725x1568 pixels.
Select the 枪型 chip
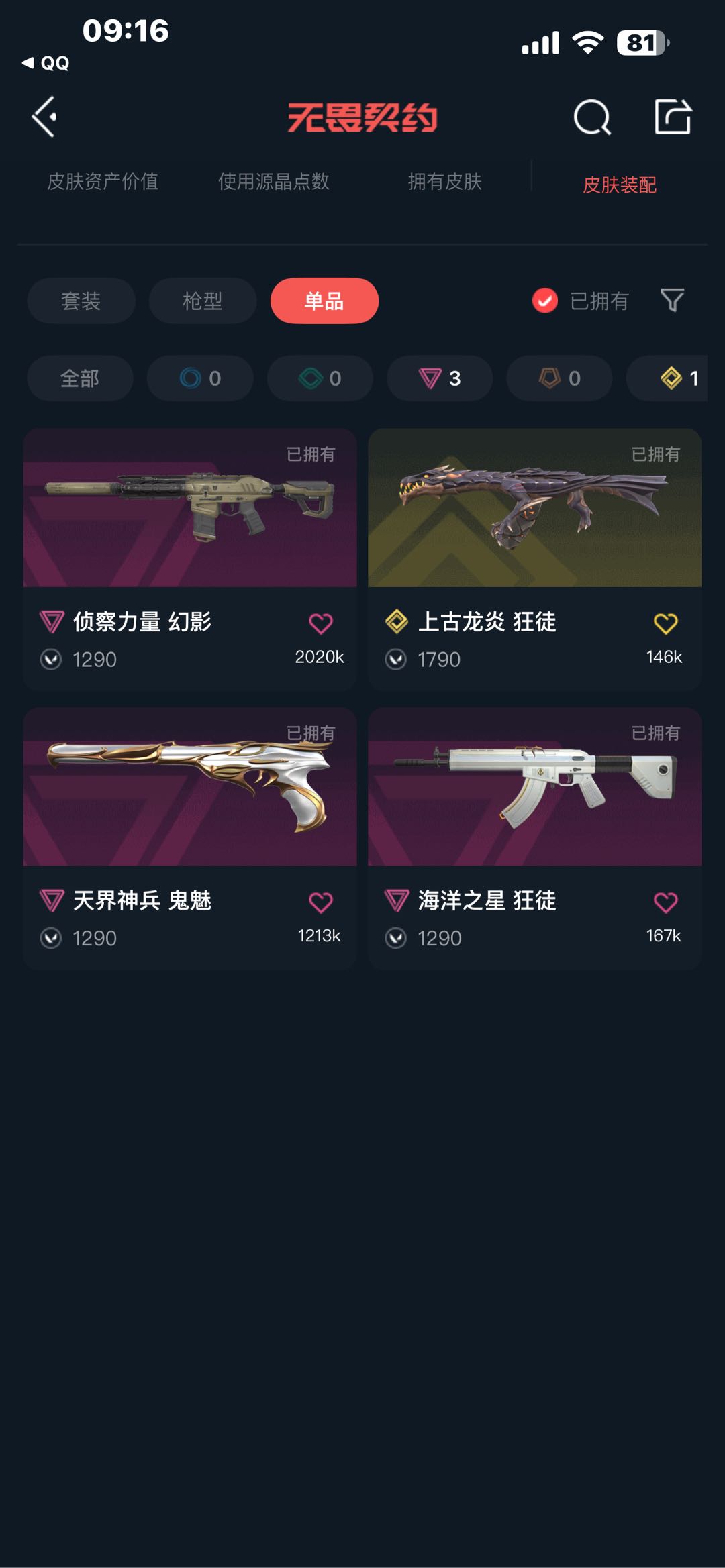pos(202,301)
